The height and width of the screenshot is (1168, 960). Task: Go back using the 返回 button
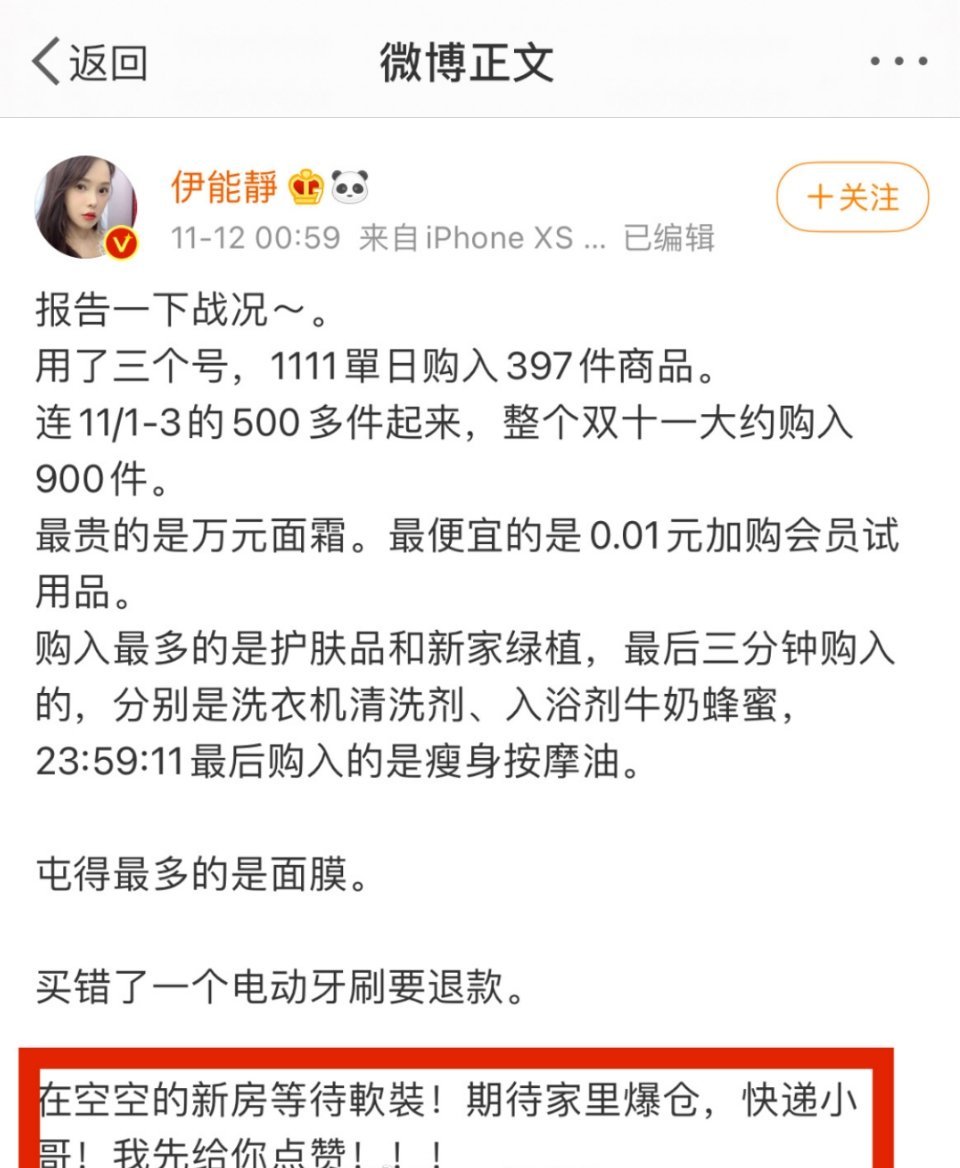tap(90, 62)
